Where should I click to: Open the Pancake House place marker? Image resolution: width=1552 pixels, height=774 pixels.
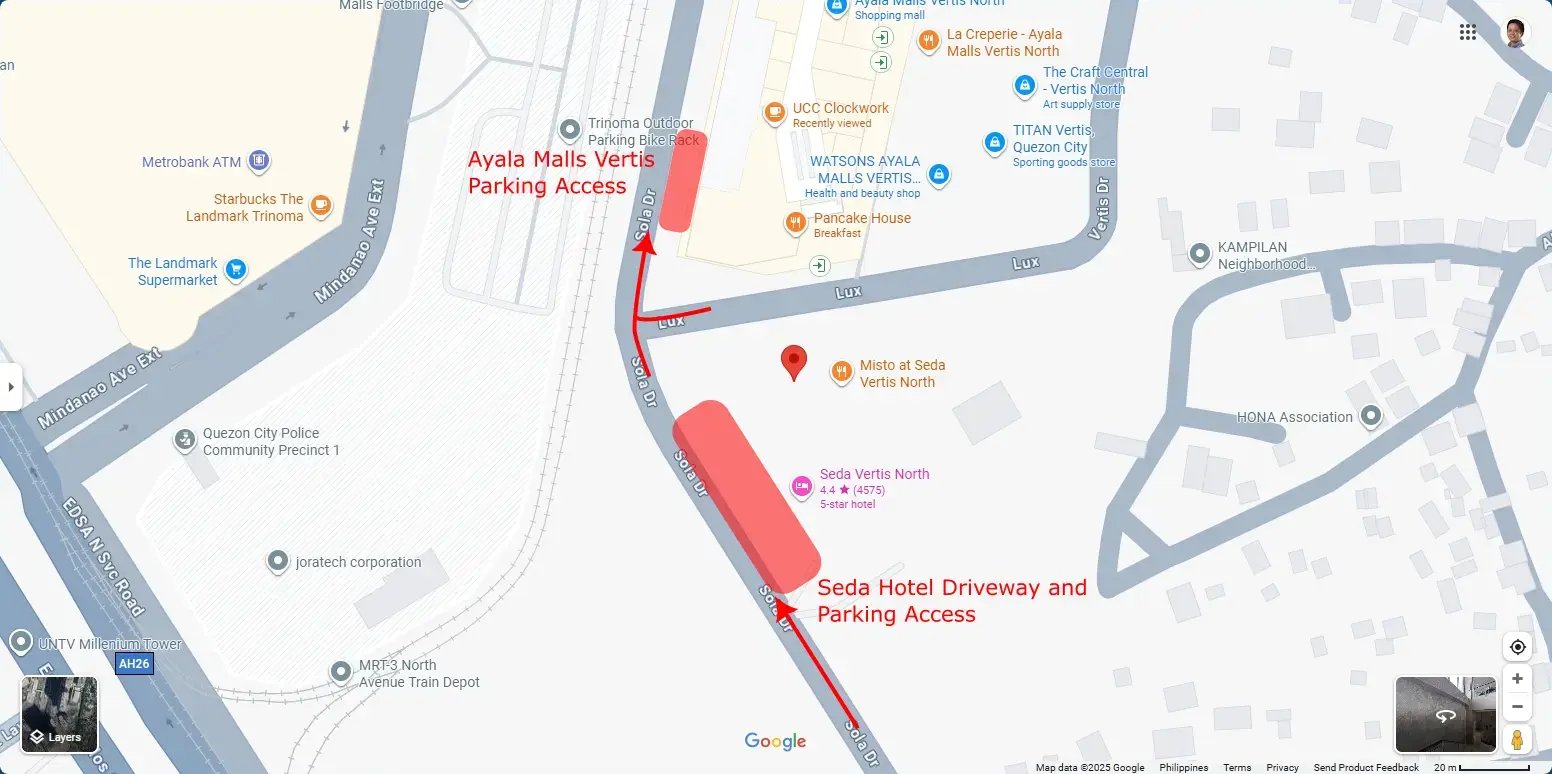point(796,222)
